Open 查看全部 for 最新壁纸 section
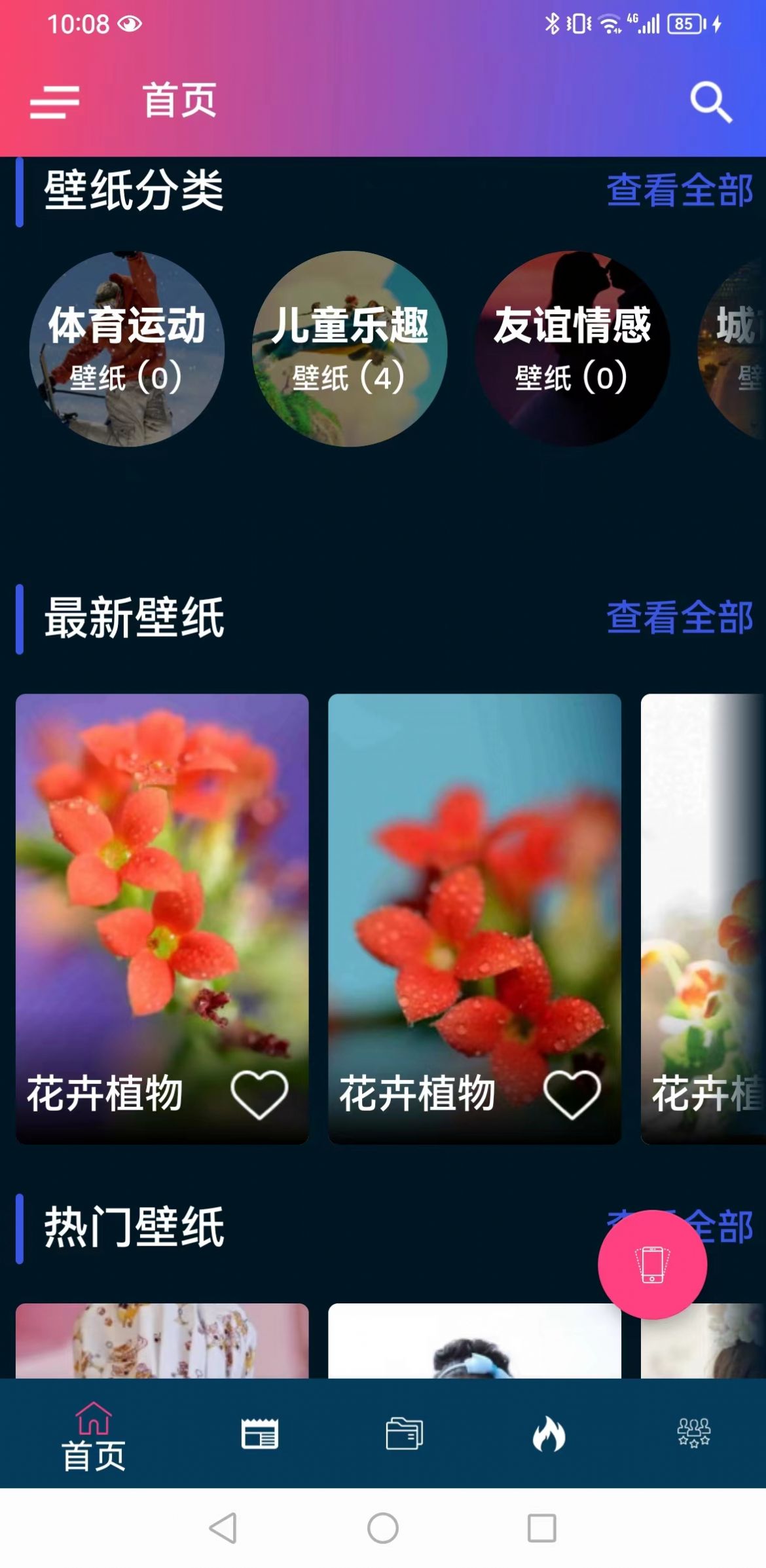Viewport: 766px width, 1568px height. coord(679,617)
